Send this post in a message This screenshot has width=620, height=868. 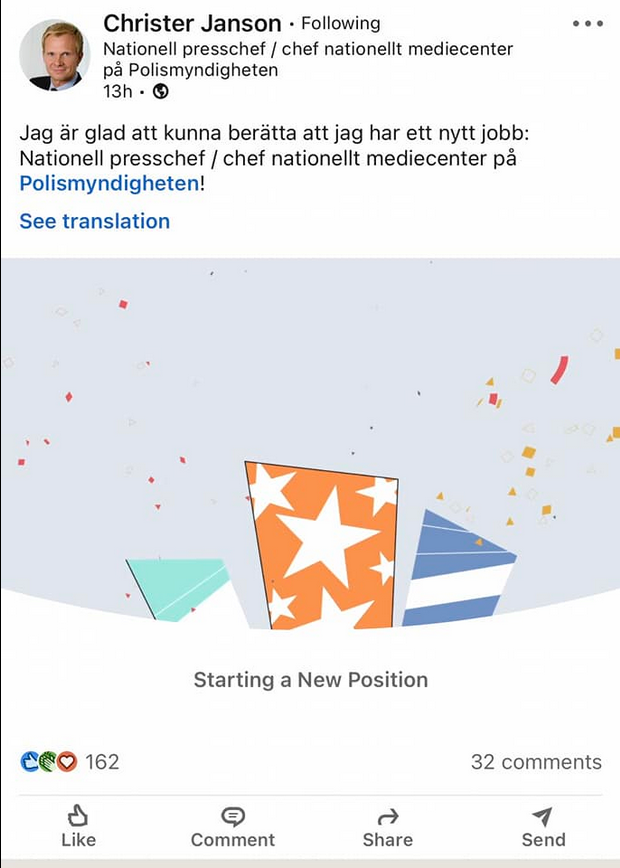click(x=543, y=827)
